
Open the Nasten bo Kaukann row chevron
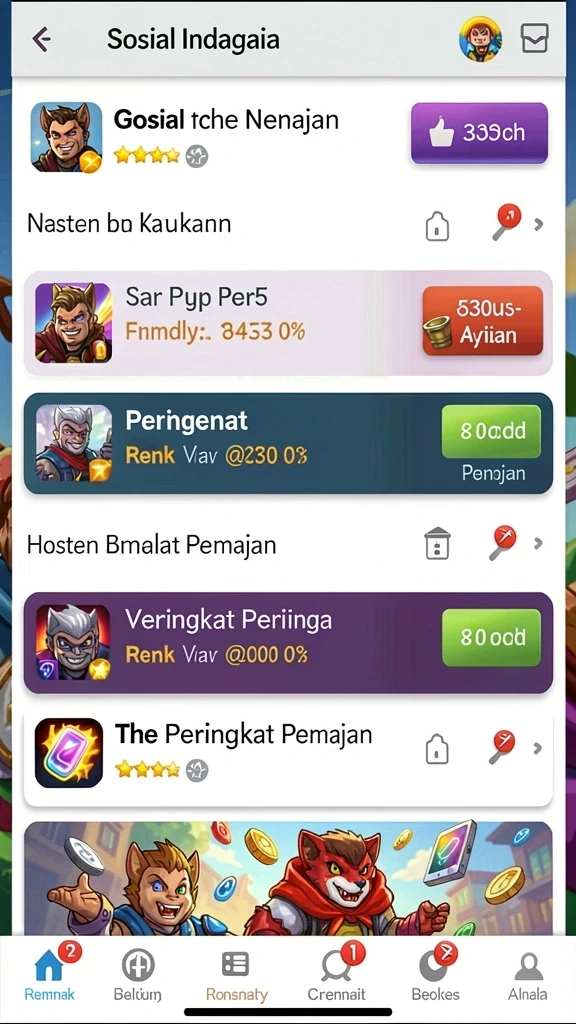[538, 225]
